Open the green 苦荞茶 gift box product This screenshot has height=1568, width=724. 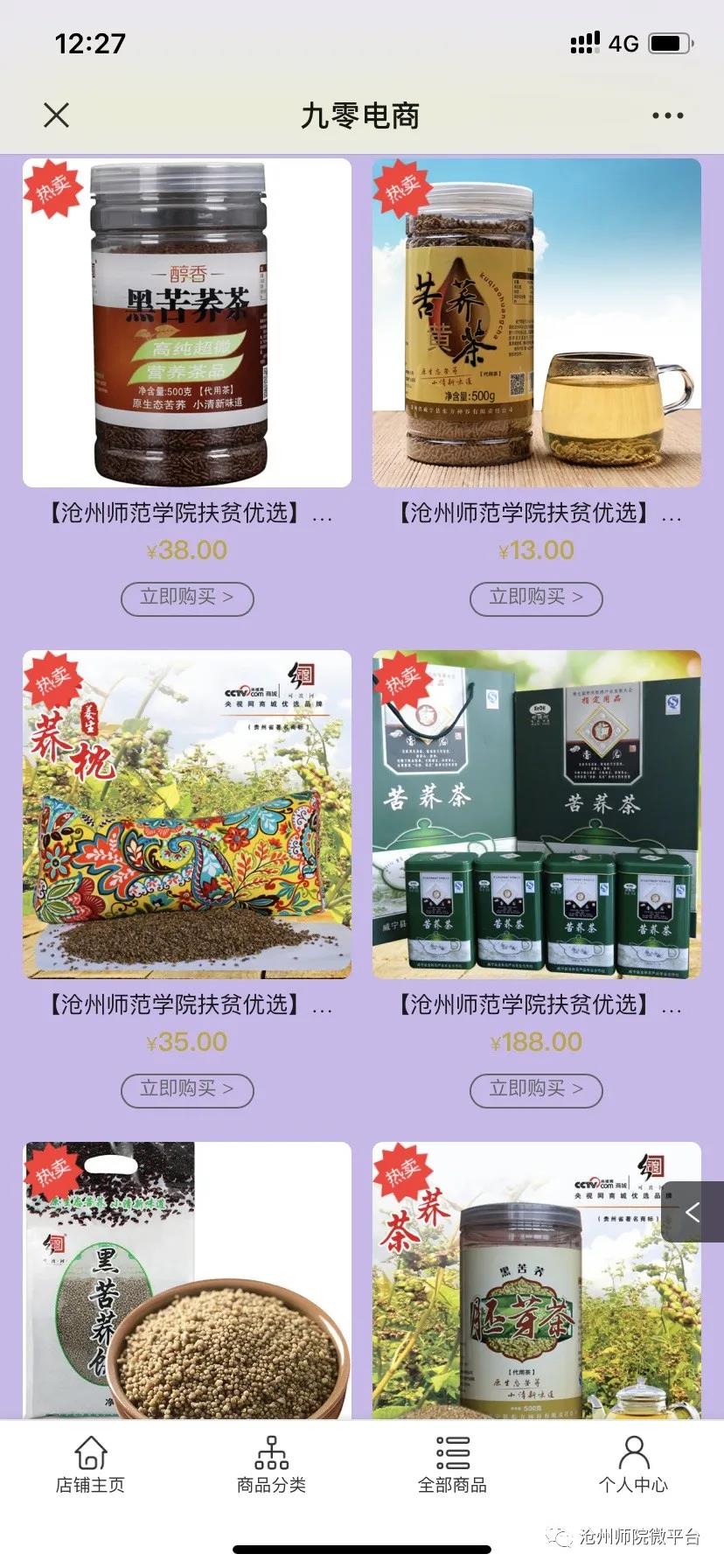[x=537, y=814]
